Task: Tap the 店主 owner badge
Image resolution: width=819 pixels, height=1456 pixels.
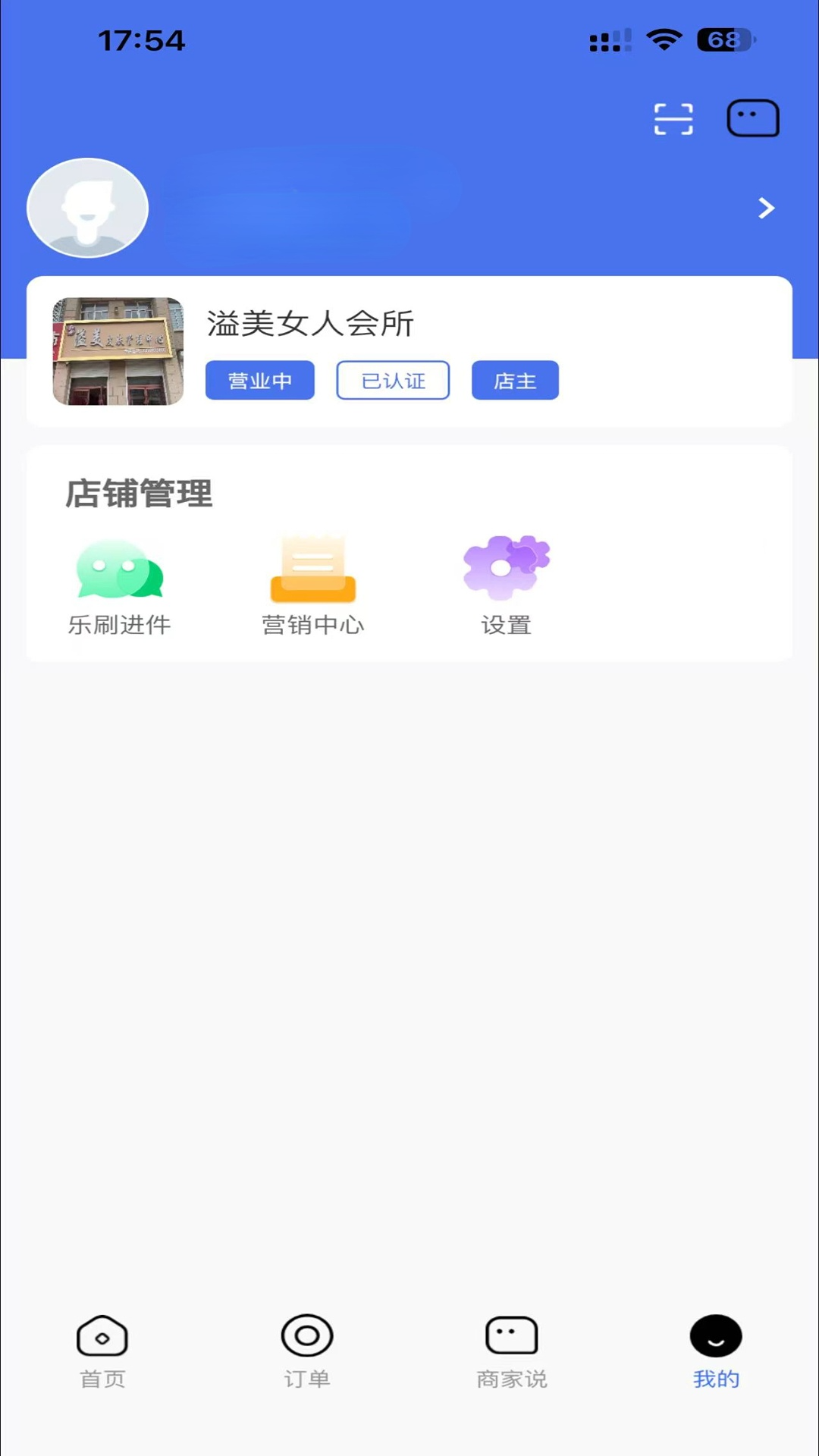Action: coord(515,380)
